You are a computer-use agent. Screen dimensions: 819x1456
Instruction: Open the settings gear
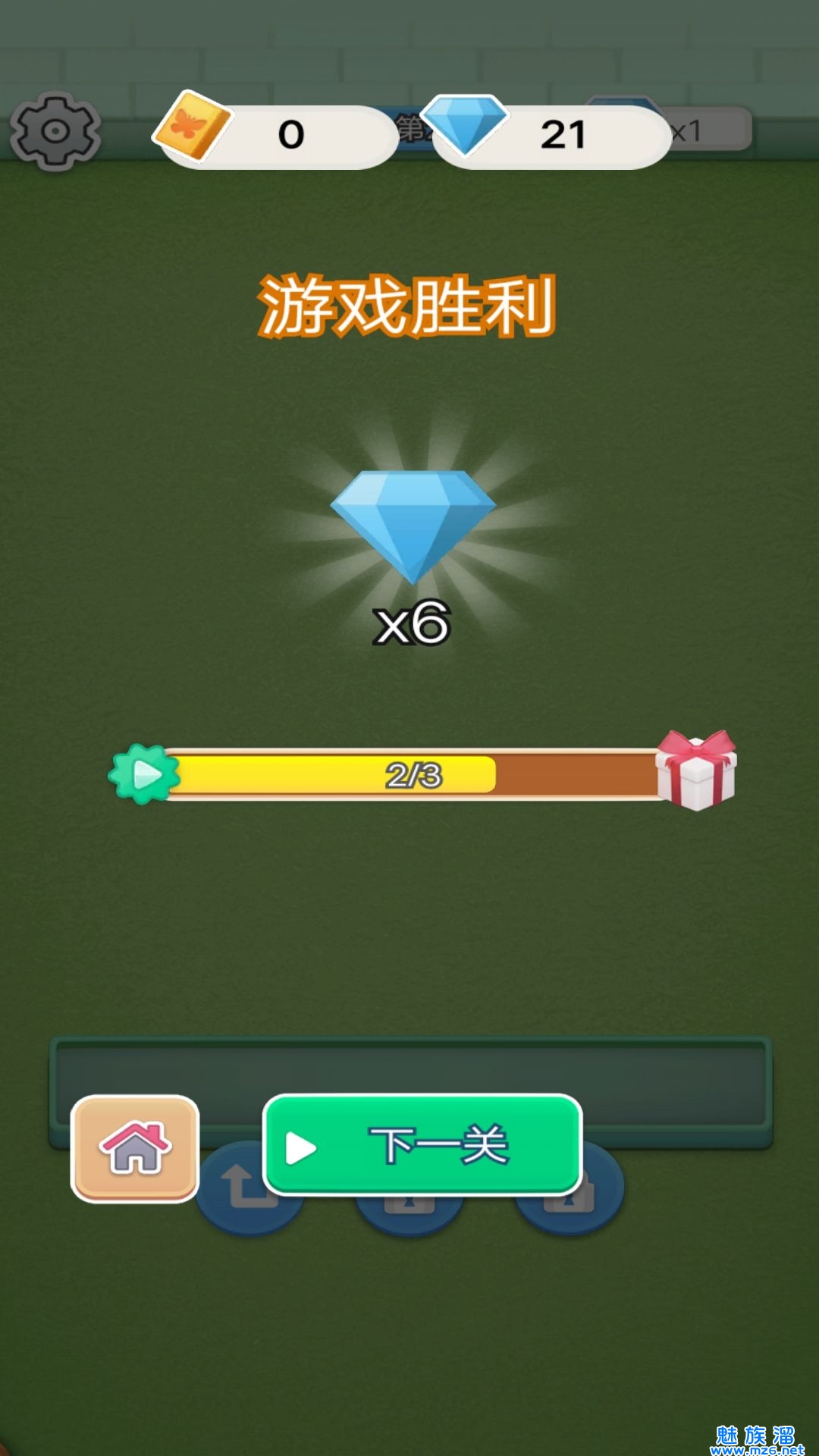(x=55, y=131)
